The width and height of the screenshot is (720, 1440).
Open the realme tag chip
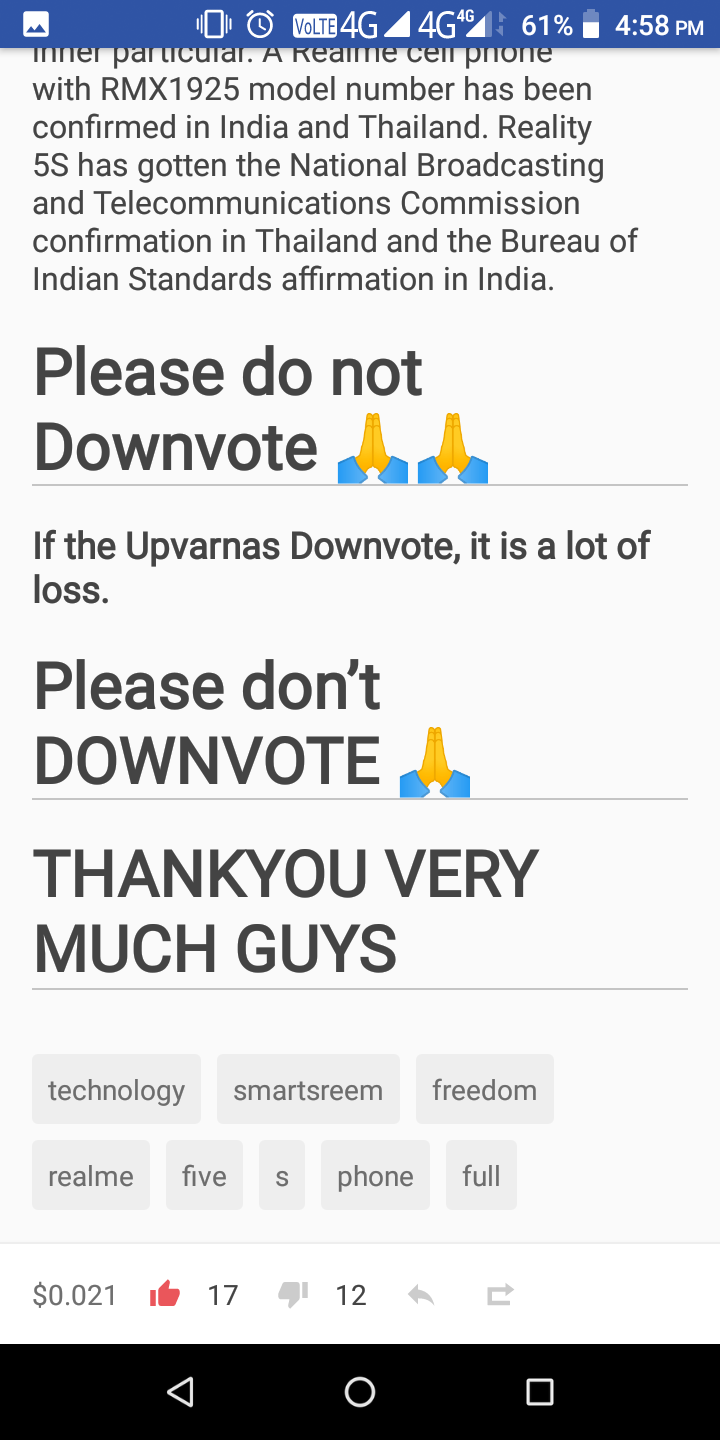[x=91, y=1175]
